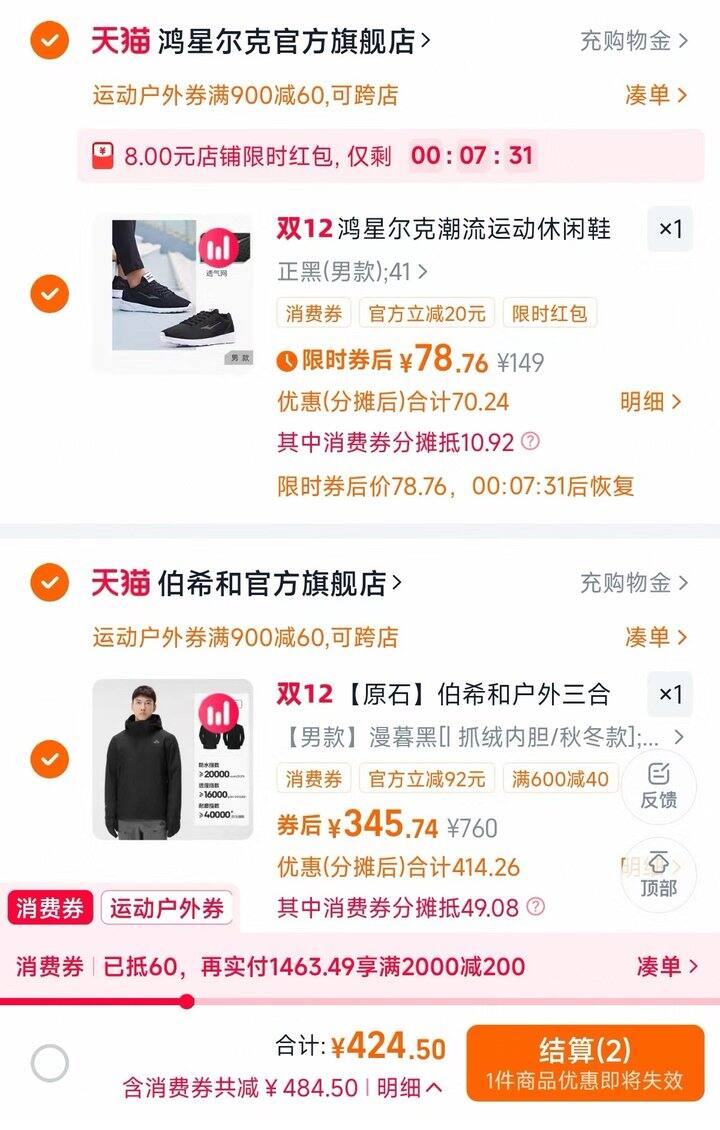
Task: Deselect the 伯希和 jacket item checkbox
Action: [x=49, y=759]
